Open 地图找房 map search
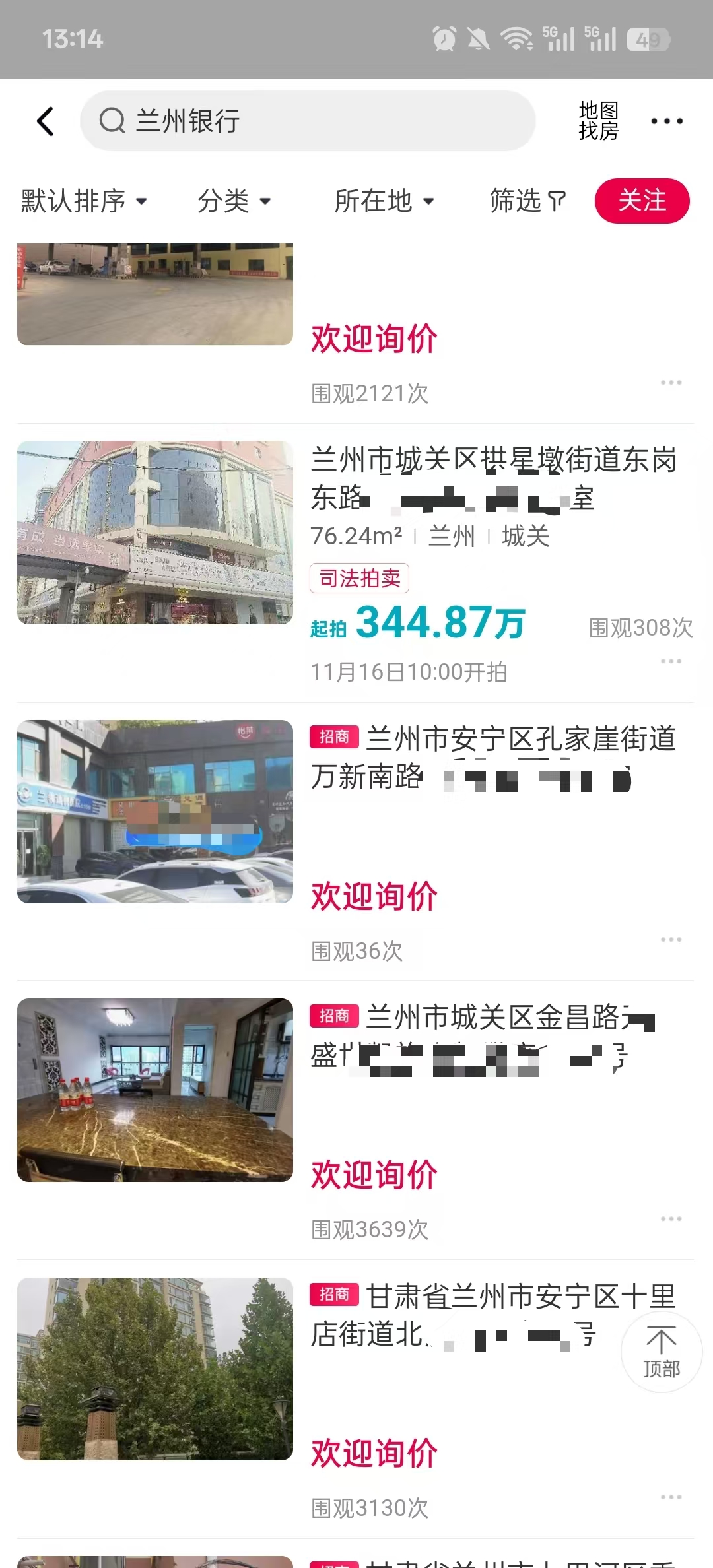This screenshot has width=713, height=1568. 598,121
